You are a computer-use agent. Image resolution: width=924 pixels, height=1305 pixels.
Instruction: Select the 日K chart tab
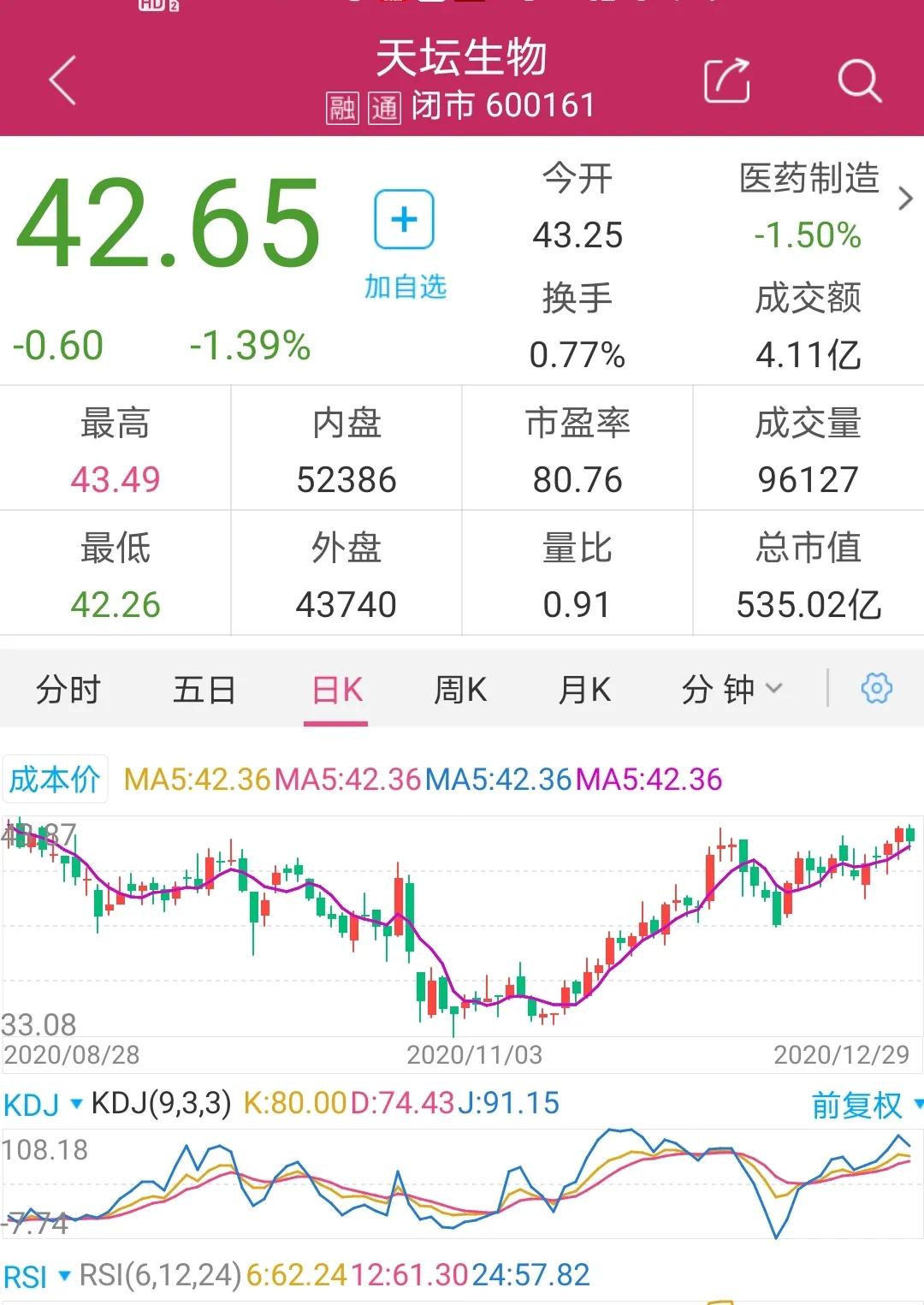337,689
